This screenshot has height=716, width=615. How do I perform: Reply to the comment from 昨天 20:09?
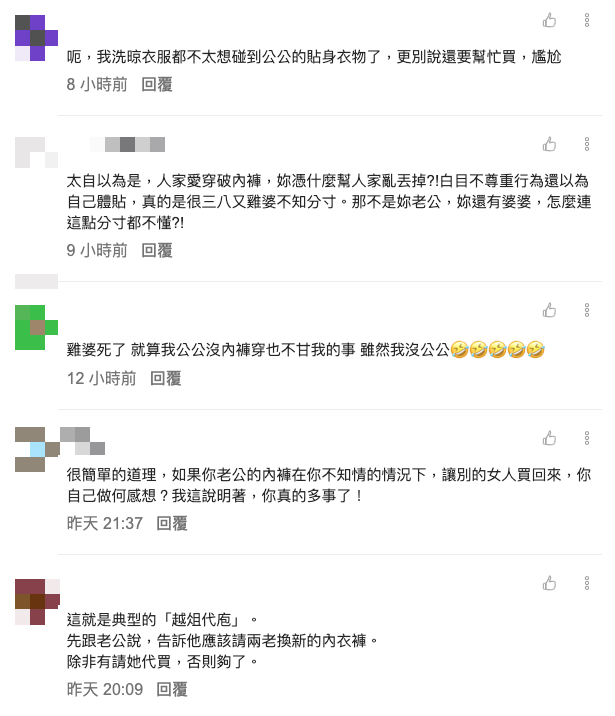172,689
